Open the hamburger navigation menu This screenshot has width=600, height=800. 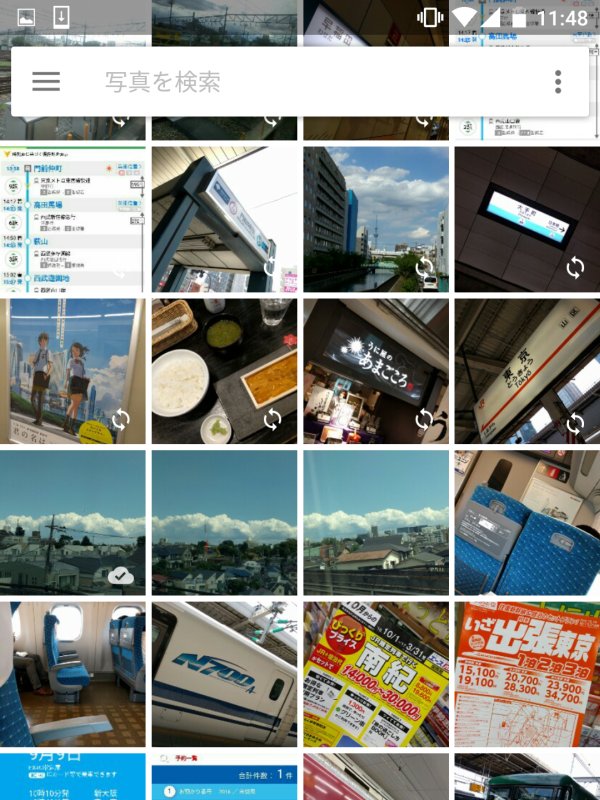click(x=46, y=82)
